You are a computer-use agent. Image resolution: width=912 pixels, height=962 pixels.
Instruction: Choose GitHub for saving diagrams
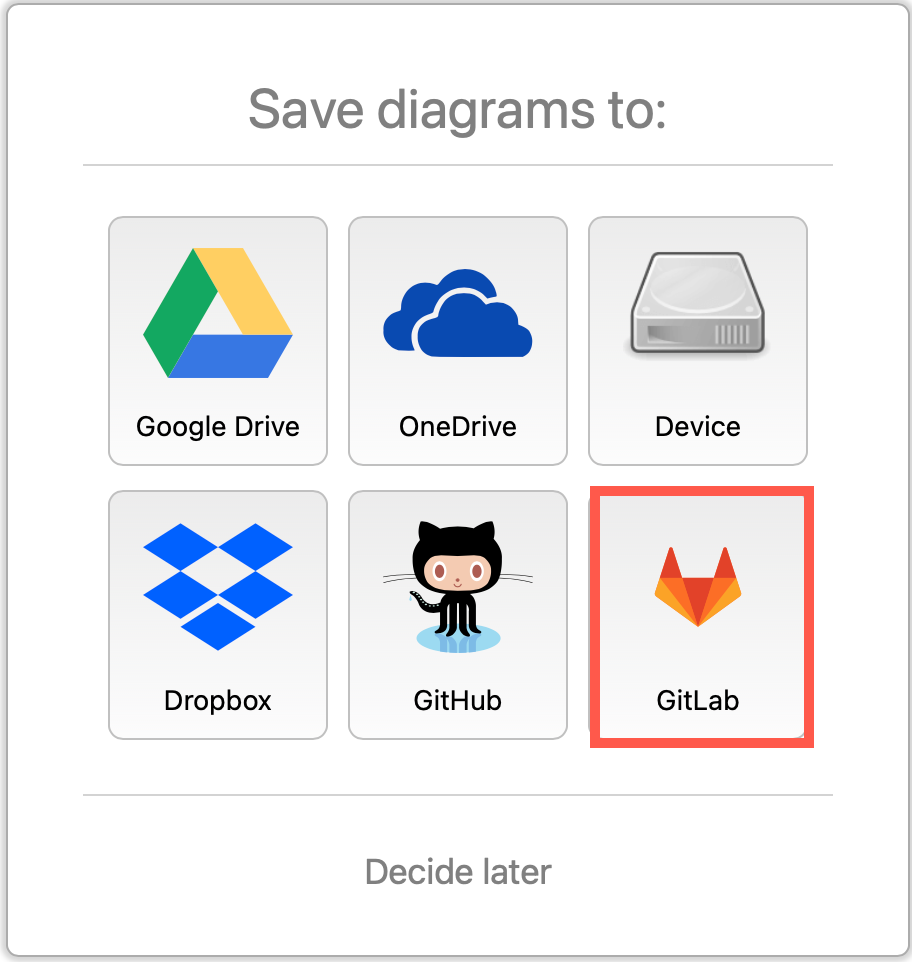458,615
